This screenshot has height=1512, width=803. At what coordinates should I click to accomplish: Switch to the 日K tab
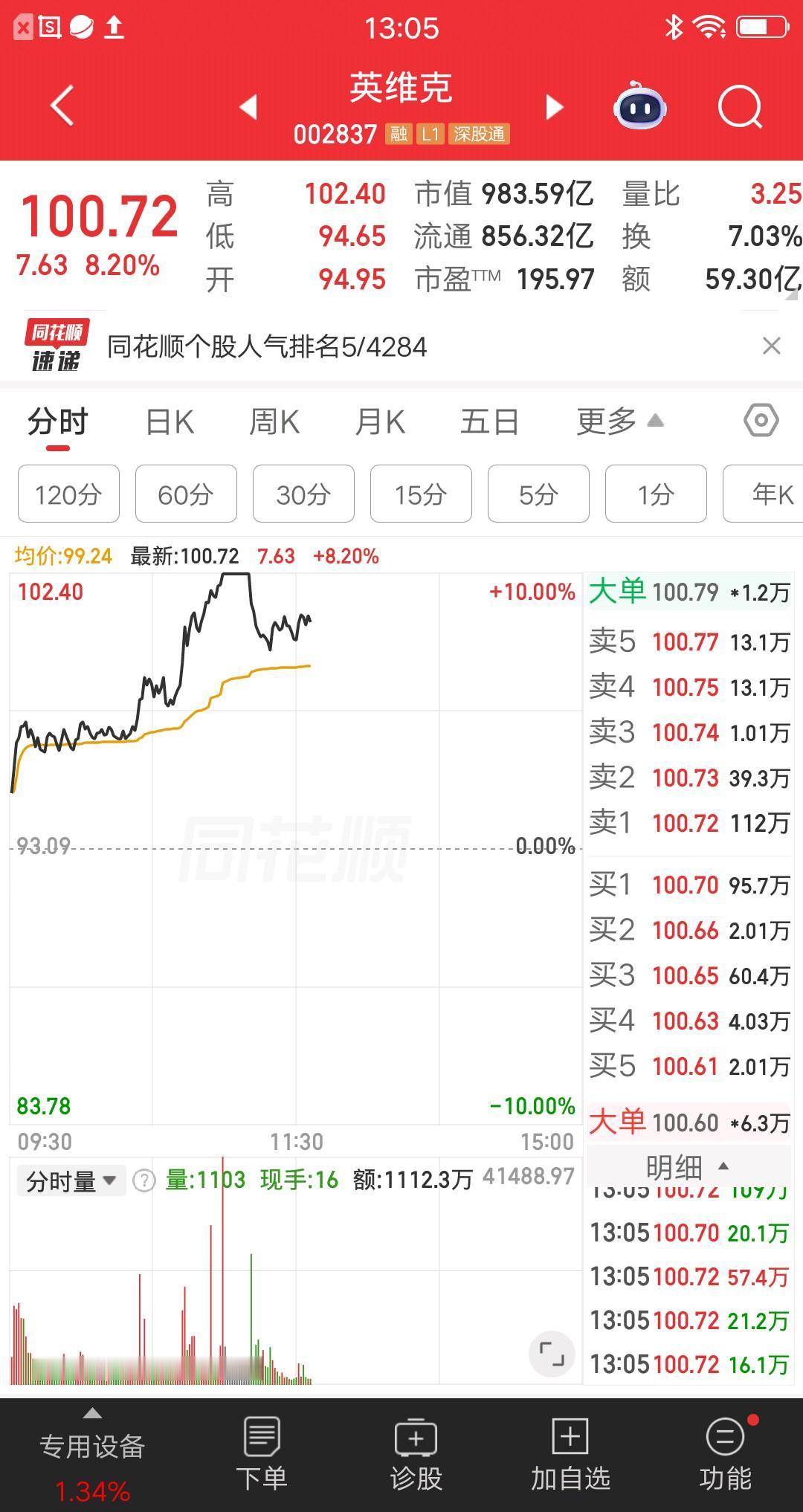pos(170,421)
